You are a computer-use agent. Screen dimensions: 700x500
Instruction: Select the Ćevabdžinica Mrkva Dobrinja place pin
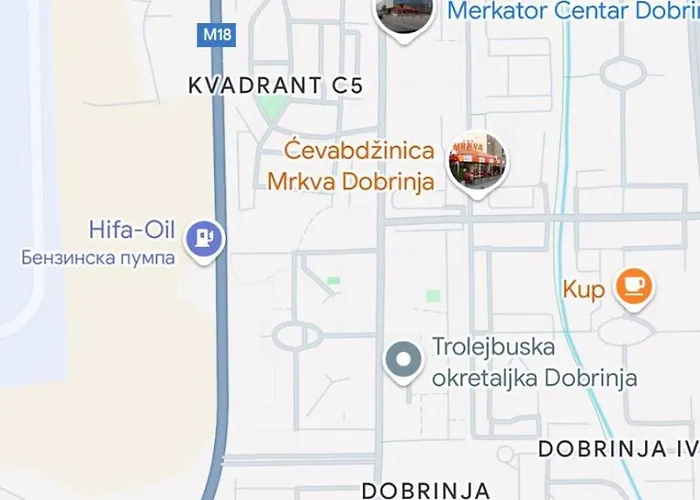(478, 161)
